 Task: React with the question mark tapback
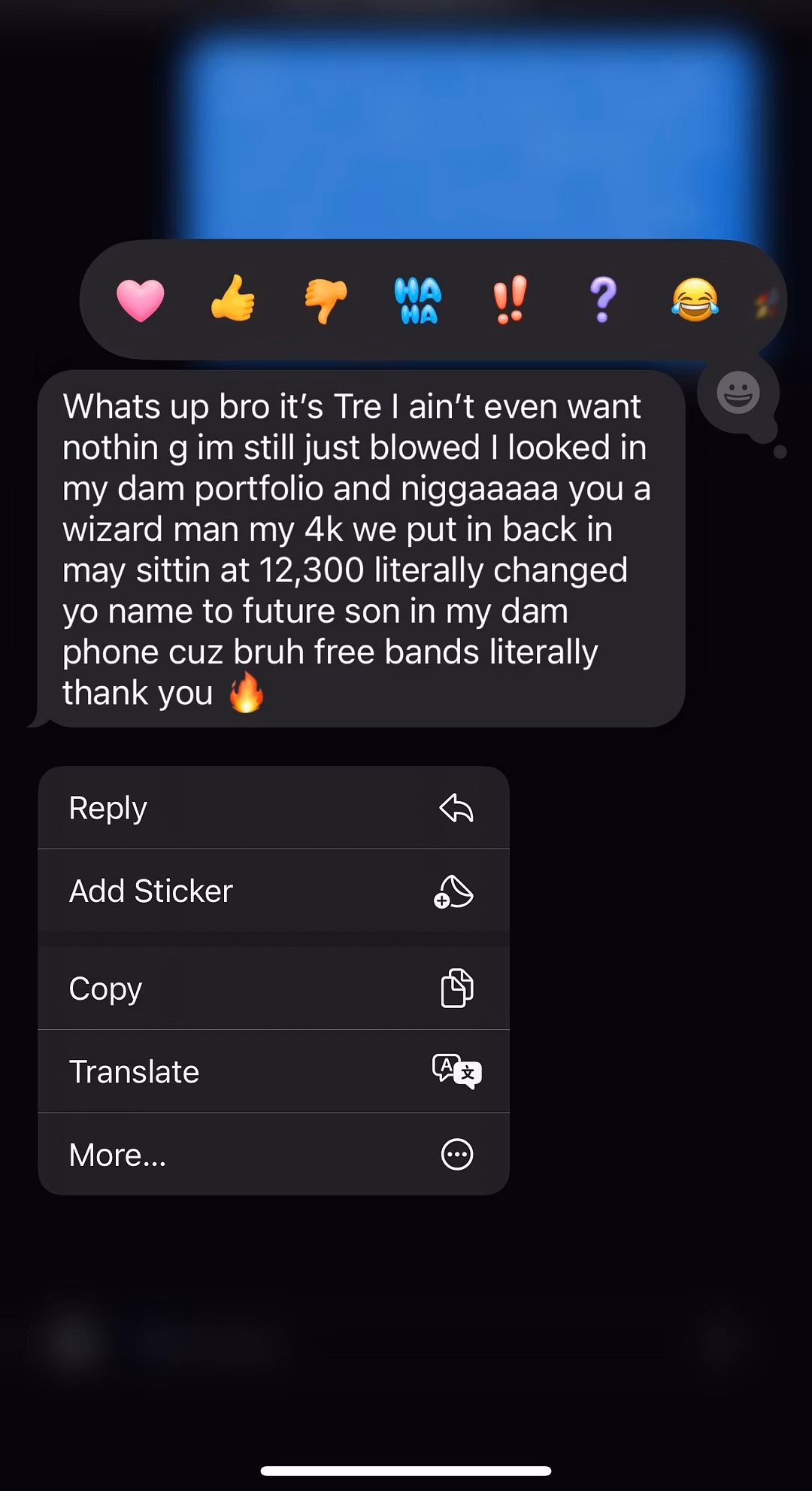[x=603, y=299]
